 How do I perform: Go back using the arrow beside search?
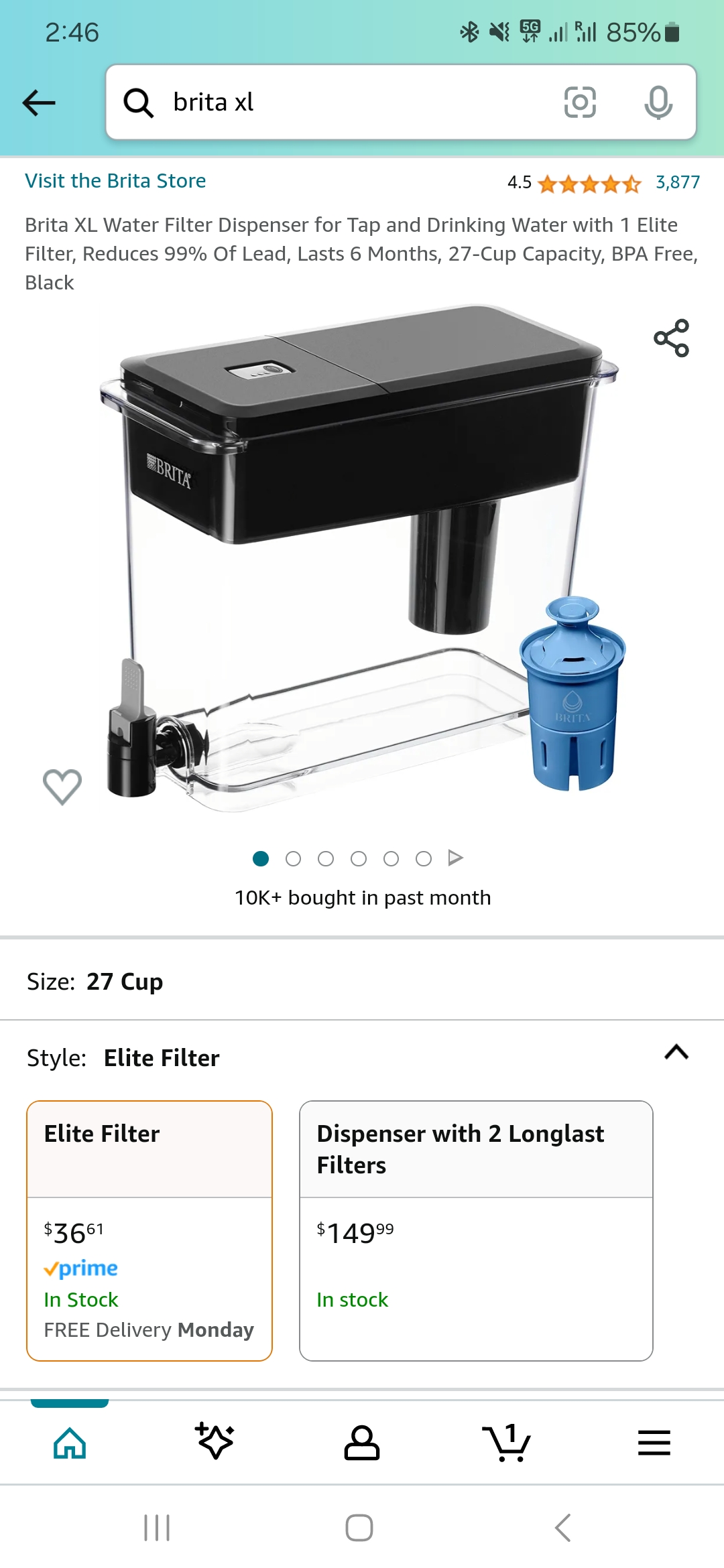(39, 103)
